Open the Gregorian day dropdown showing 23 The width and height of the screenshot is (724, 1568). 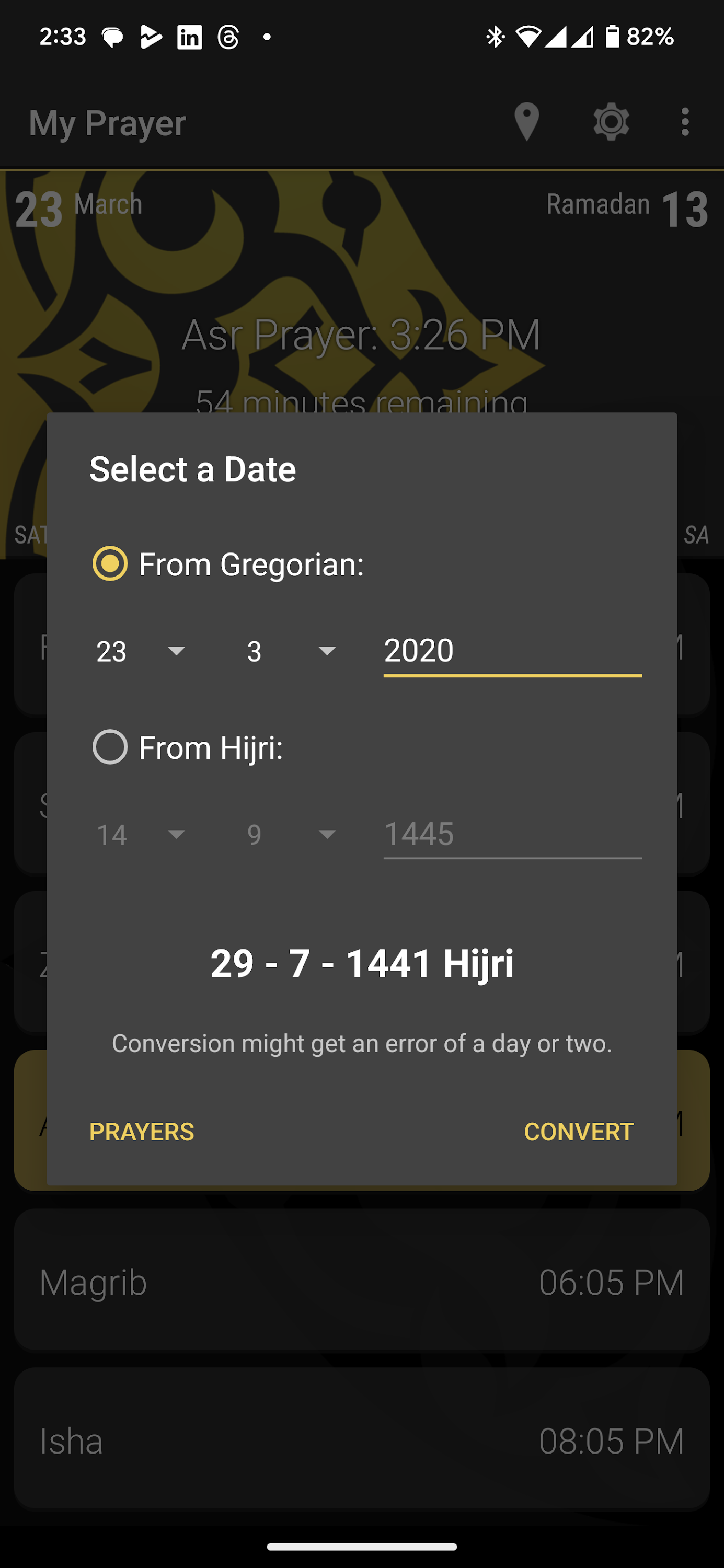coord(141,651)
